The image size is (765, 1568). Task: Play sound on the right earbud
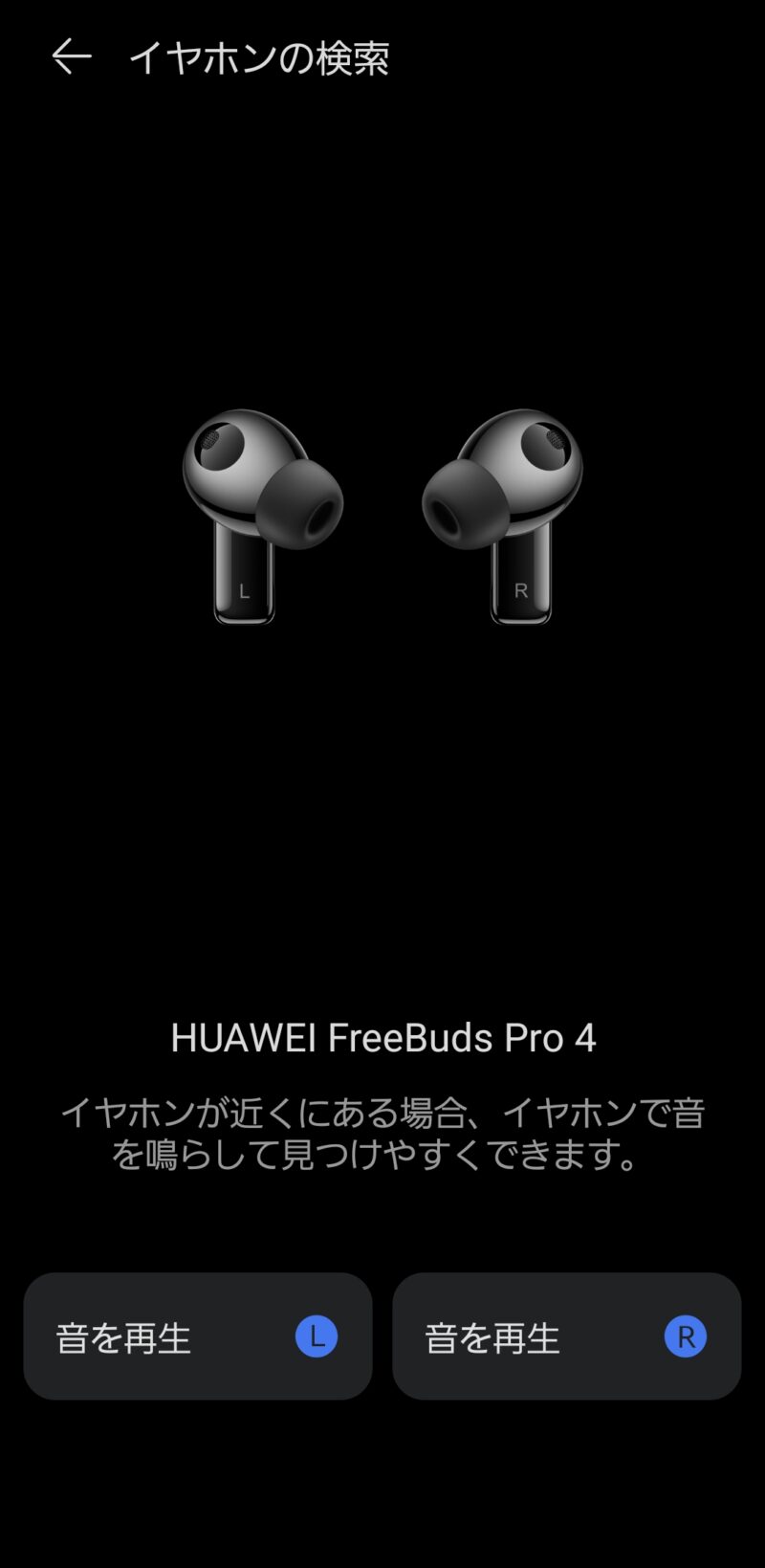pos(566,1336)
